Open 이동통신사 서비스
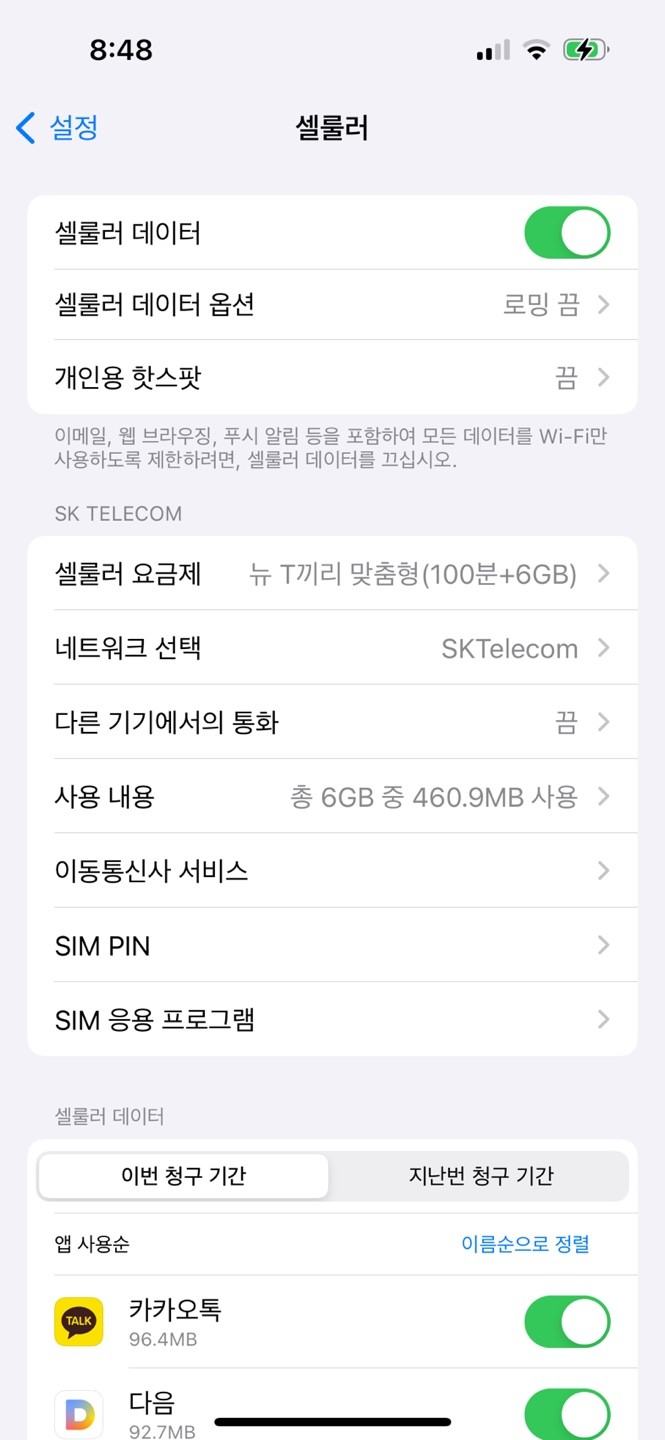Image resolution: width=665 pixels, height=1440 pixels. tap(332, 871)
